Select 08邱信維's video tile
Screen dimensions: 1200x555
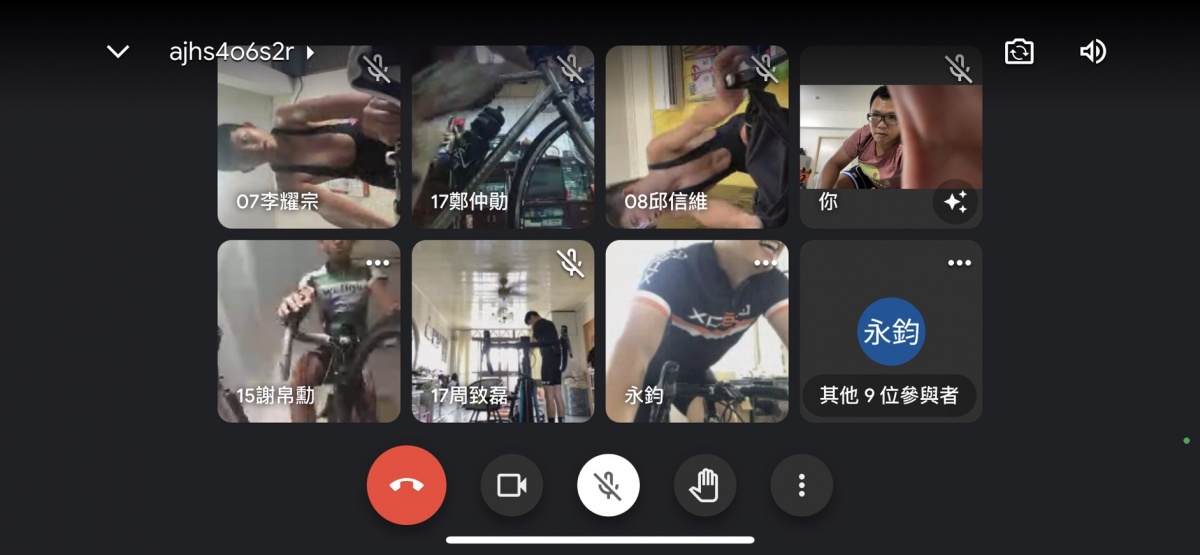[696, 137]
